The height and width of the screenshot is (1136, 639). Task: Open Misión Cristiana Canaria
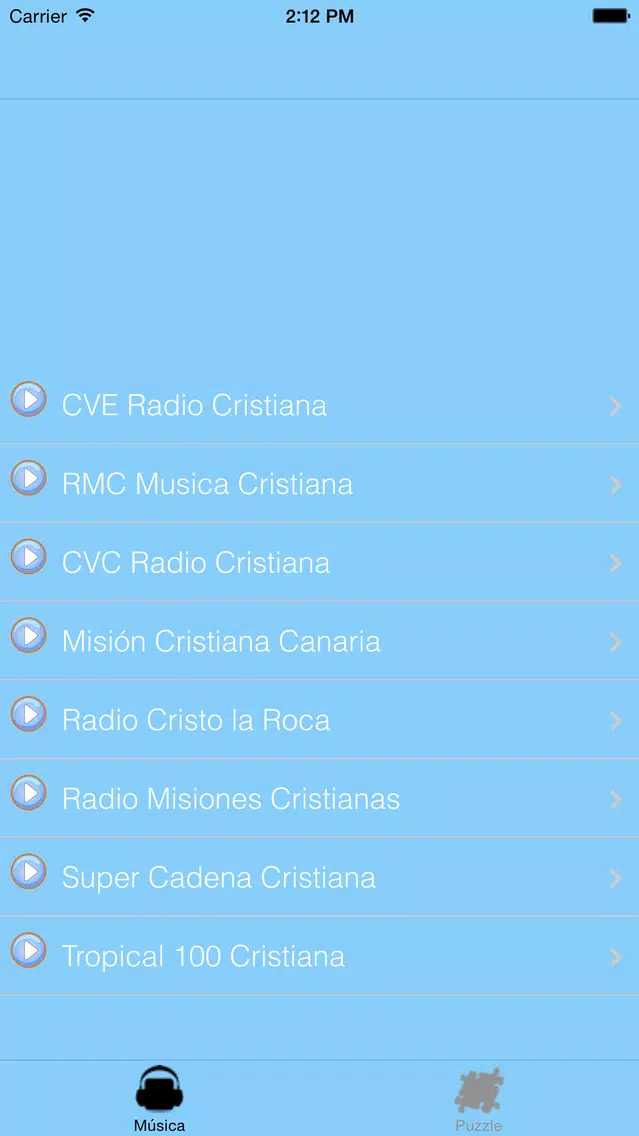[x=320, y=641]
